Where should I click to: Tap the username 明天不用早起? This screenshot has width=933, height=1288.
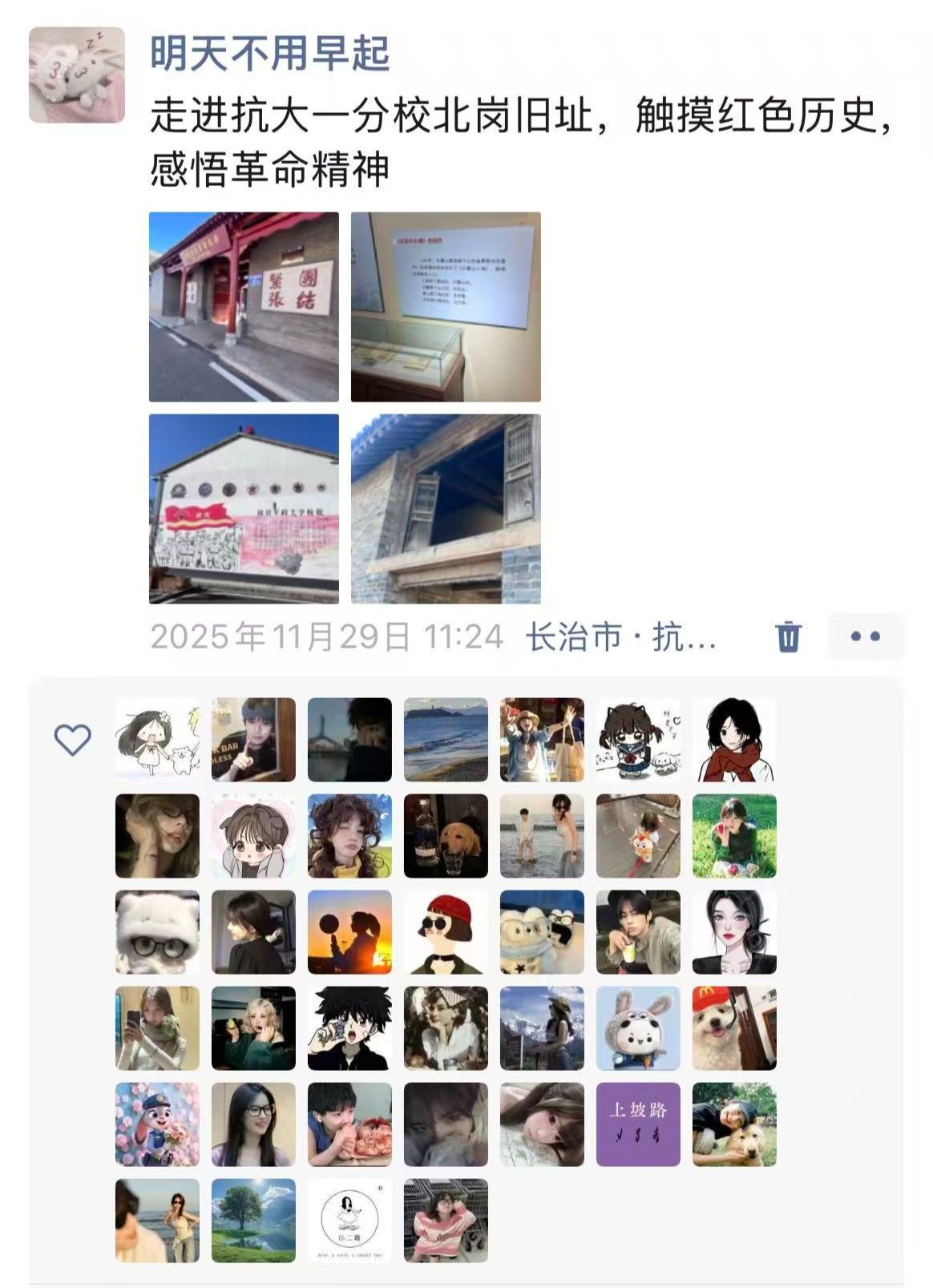pos(269,53)
